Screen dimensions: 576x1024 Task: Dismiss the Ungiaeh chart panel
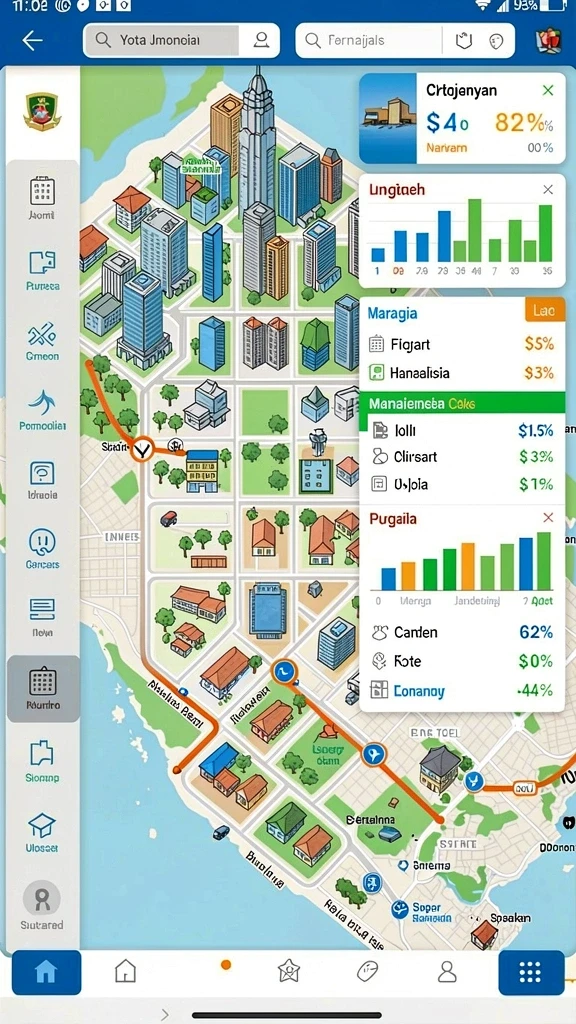tap(548, 190)
